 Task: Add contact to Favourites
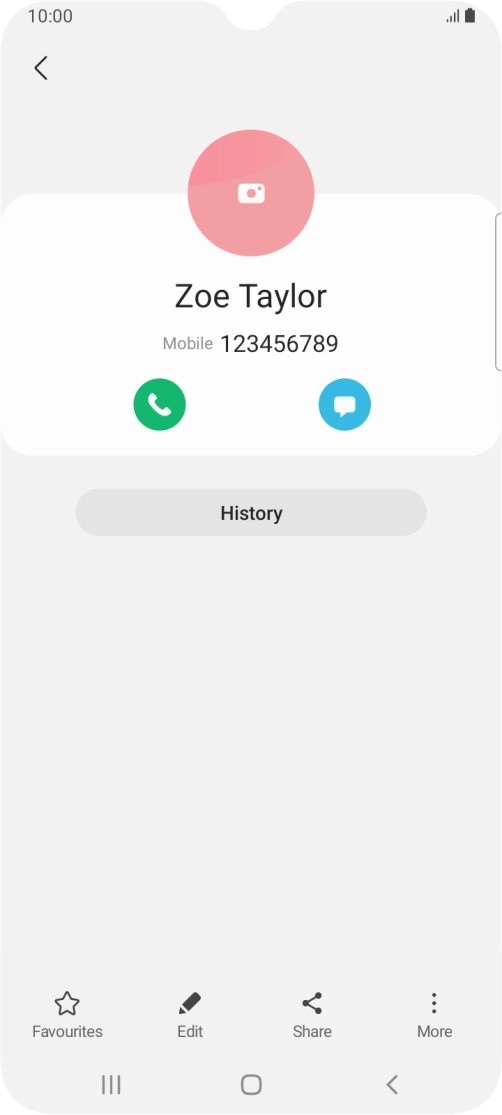click(67, 1015)
